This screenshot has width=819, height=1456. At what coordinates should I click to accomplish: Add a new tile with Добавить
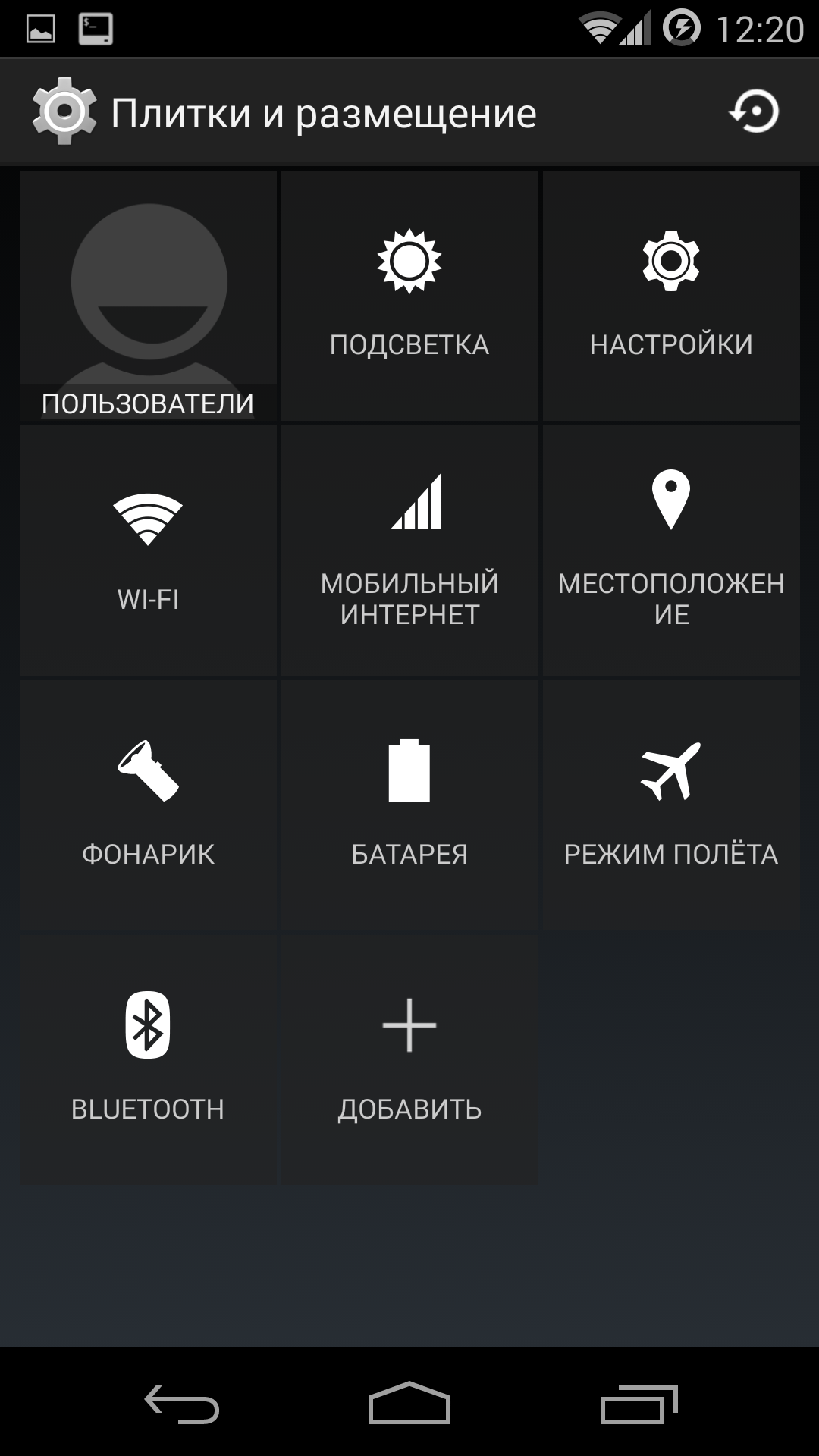click(409, 1059)
